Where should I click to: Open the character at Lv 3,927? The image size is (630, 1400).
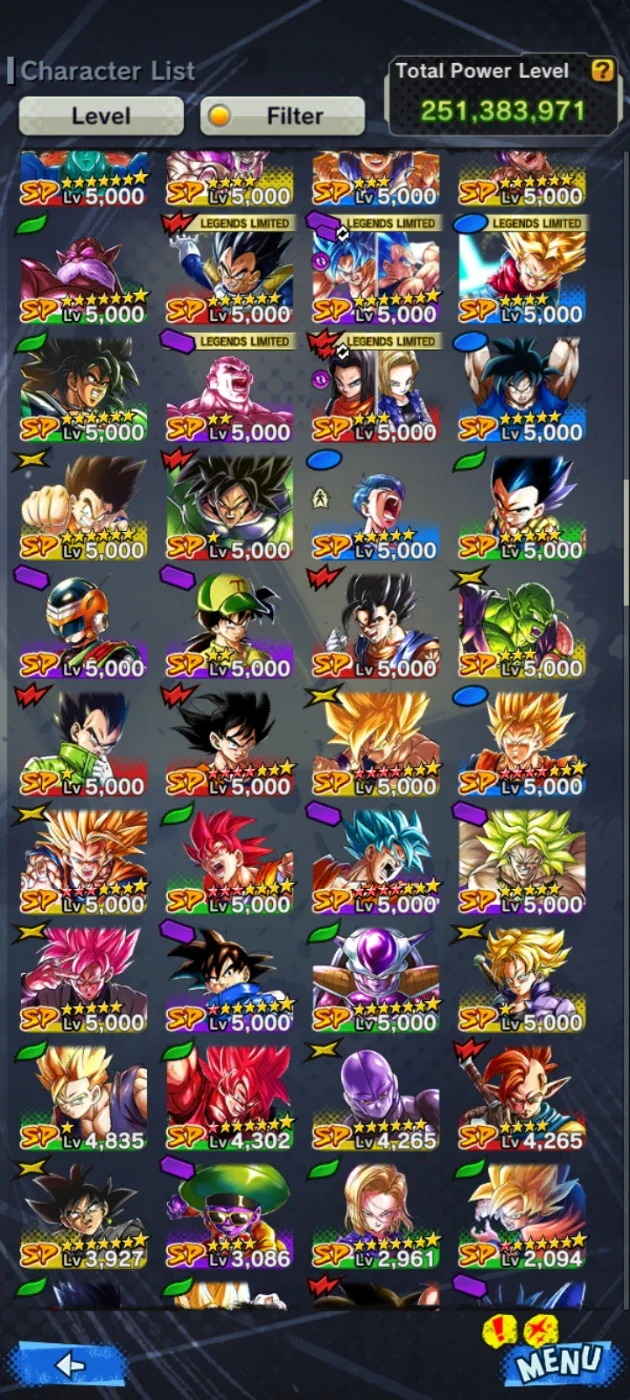pyautogui.click(x=84, y=1215)
